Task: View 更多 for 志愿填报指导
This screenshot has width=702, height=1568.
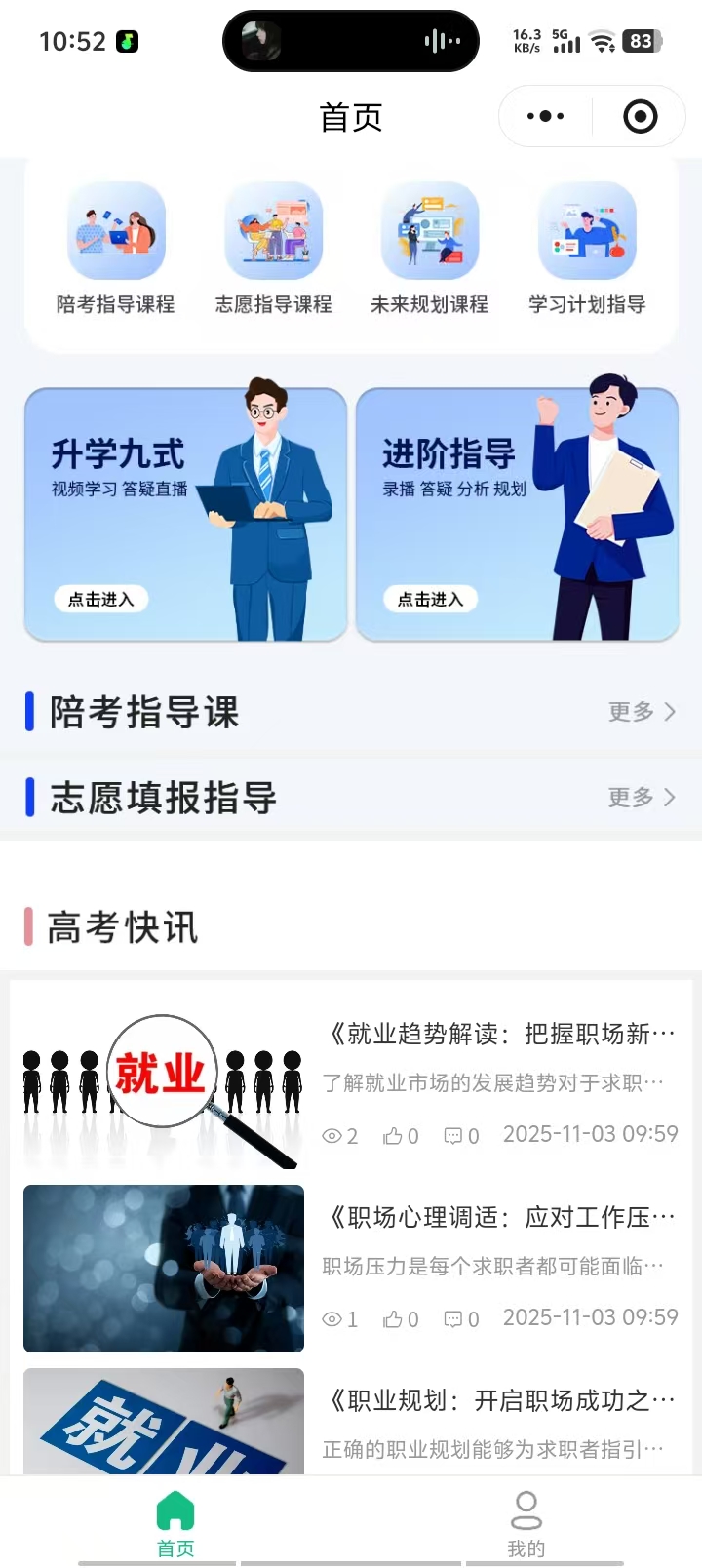Action: coord(642,798)
